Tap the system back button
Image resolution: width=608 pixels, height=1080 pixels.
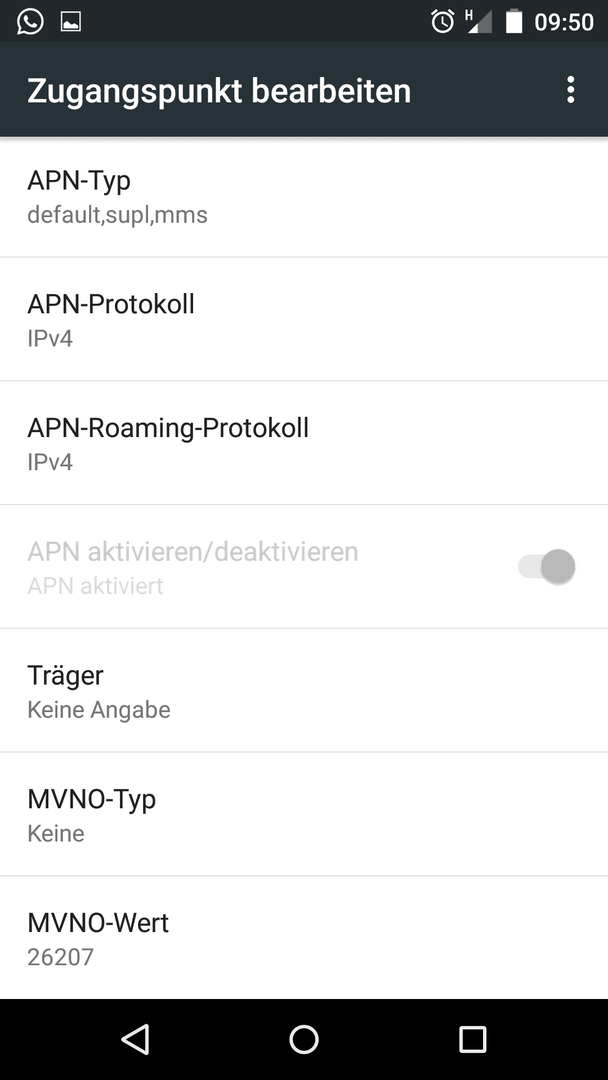pyautogui.click(x=135, y=1039)
